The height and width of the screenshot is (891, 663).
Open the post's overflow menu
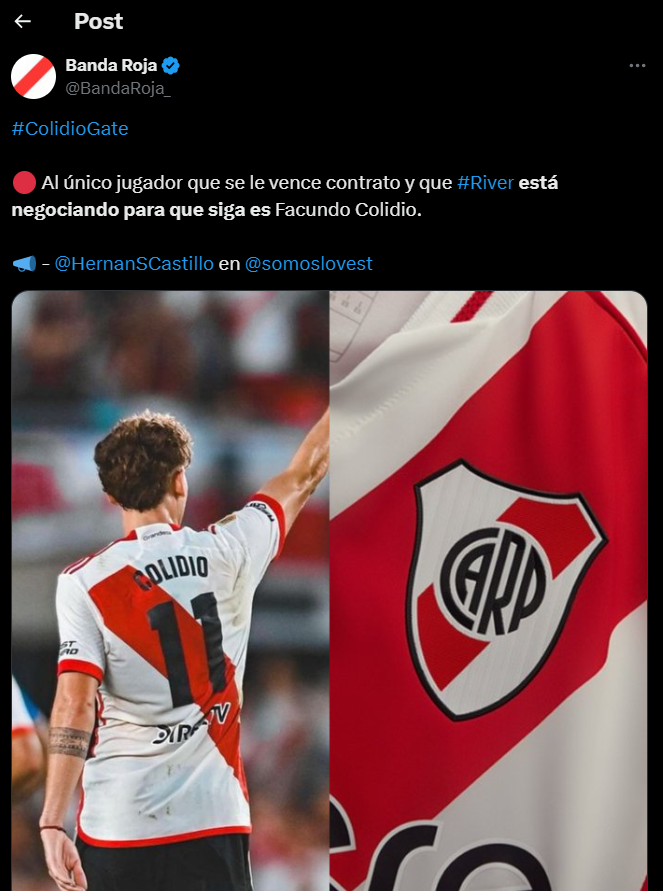pyautogui.click(x=637, y=66)
